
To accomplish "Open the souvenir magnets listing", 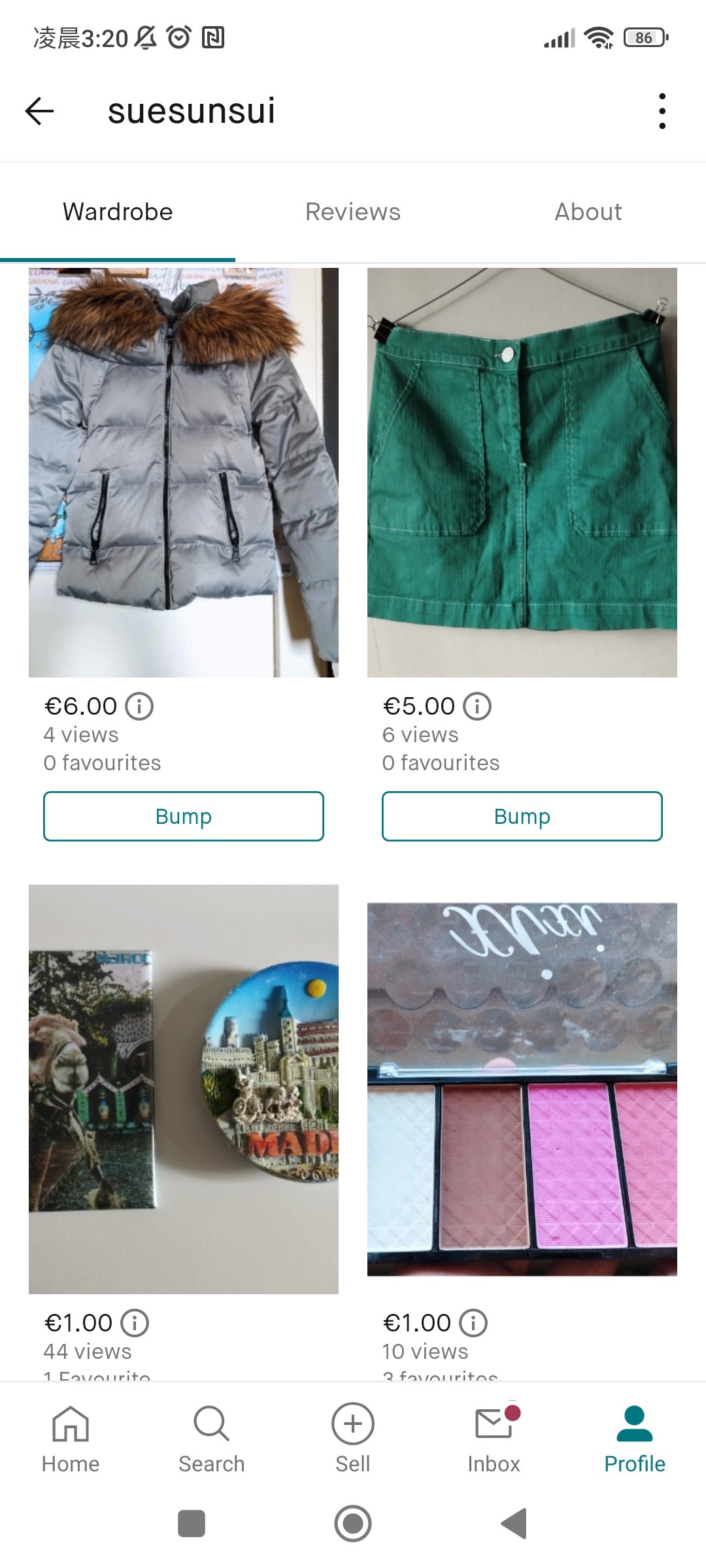I will 184,1089.
